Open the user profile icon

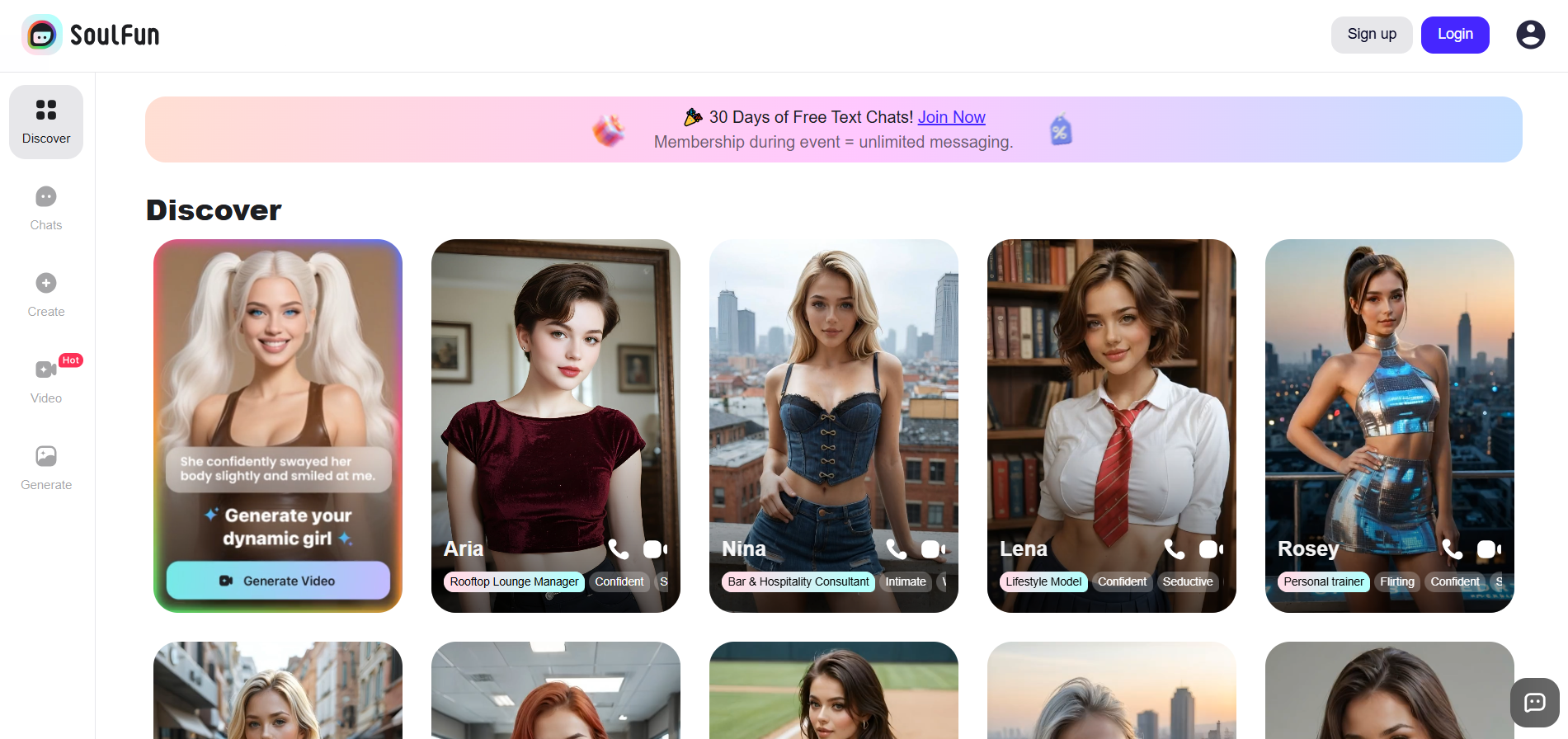point(1530,35)
